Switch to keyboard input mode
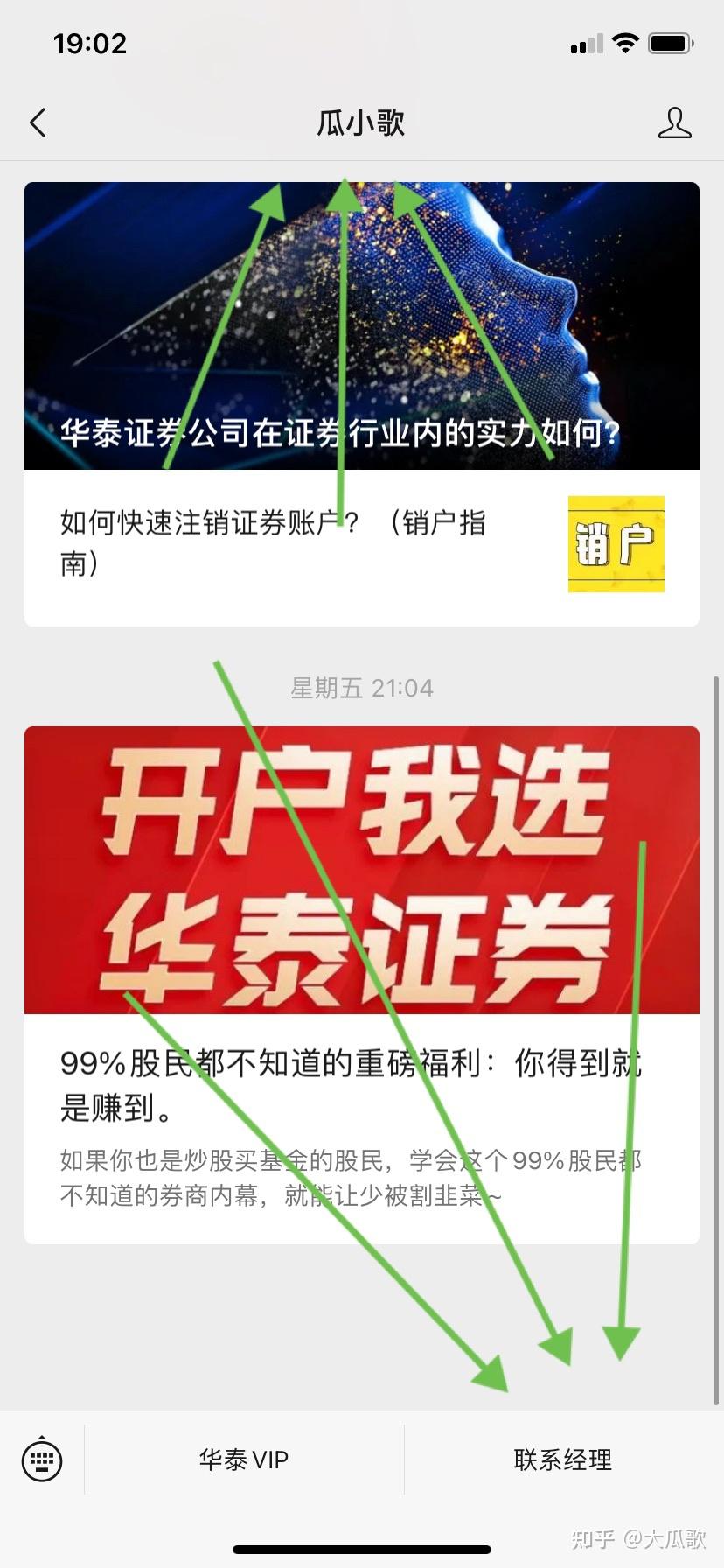724x1568 pixels. 42,1459
